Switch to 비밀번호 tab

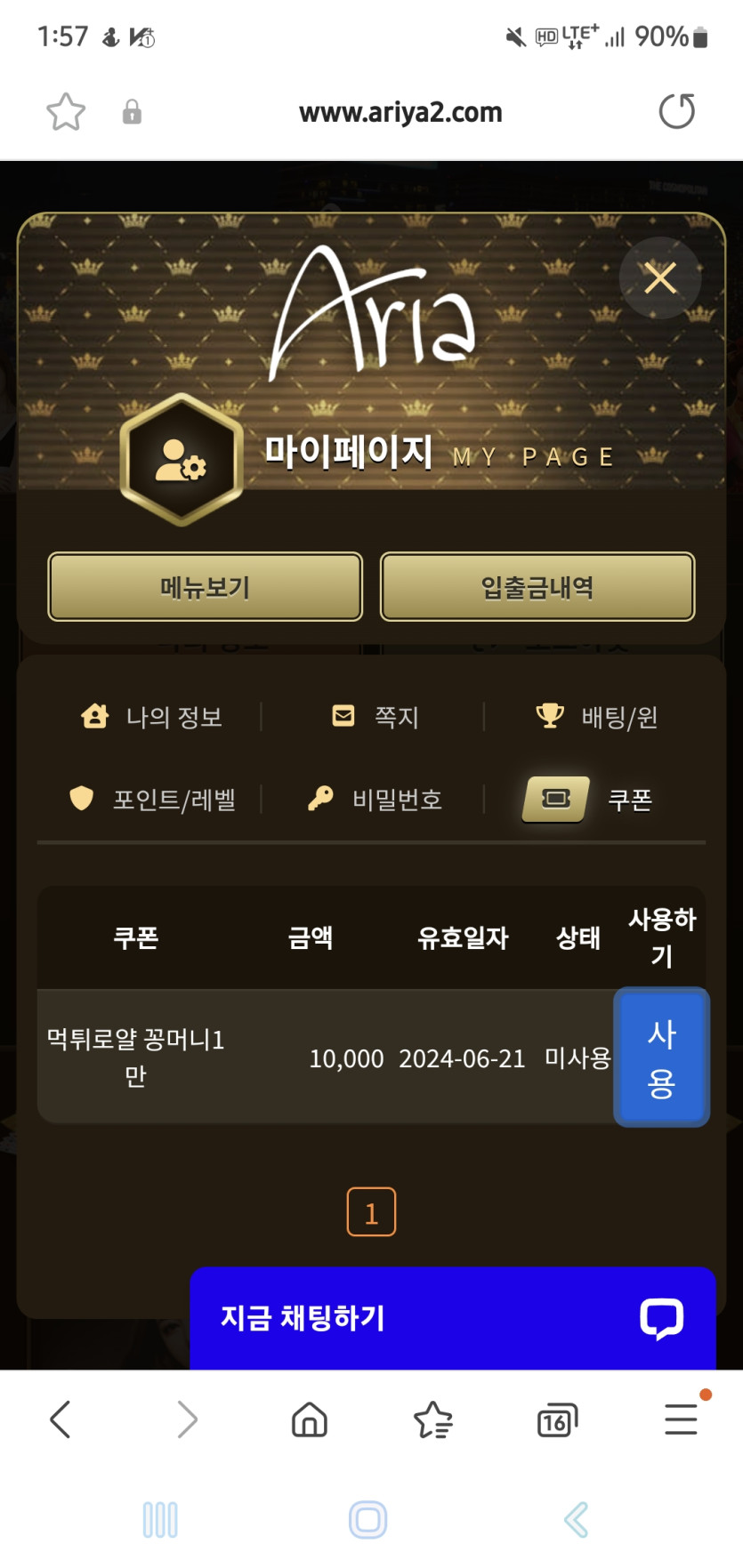pyautogui.click(x=375, y=800)
